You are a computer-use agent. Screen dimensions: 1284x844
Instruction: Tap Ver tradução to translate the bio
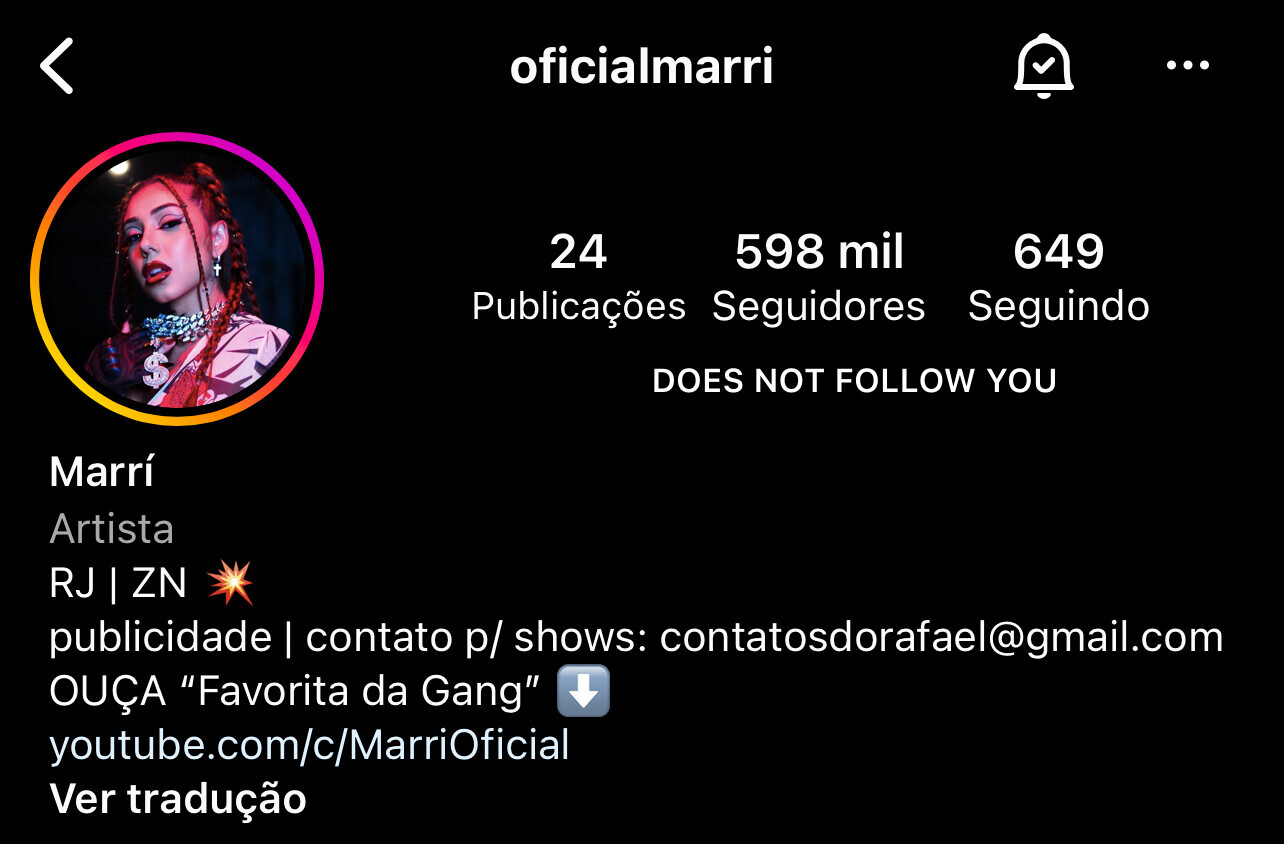coord(178,798)
